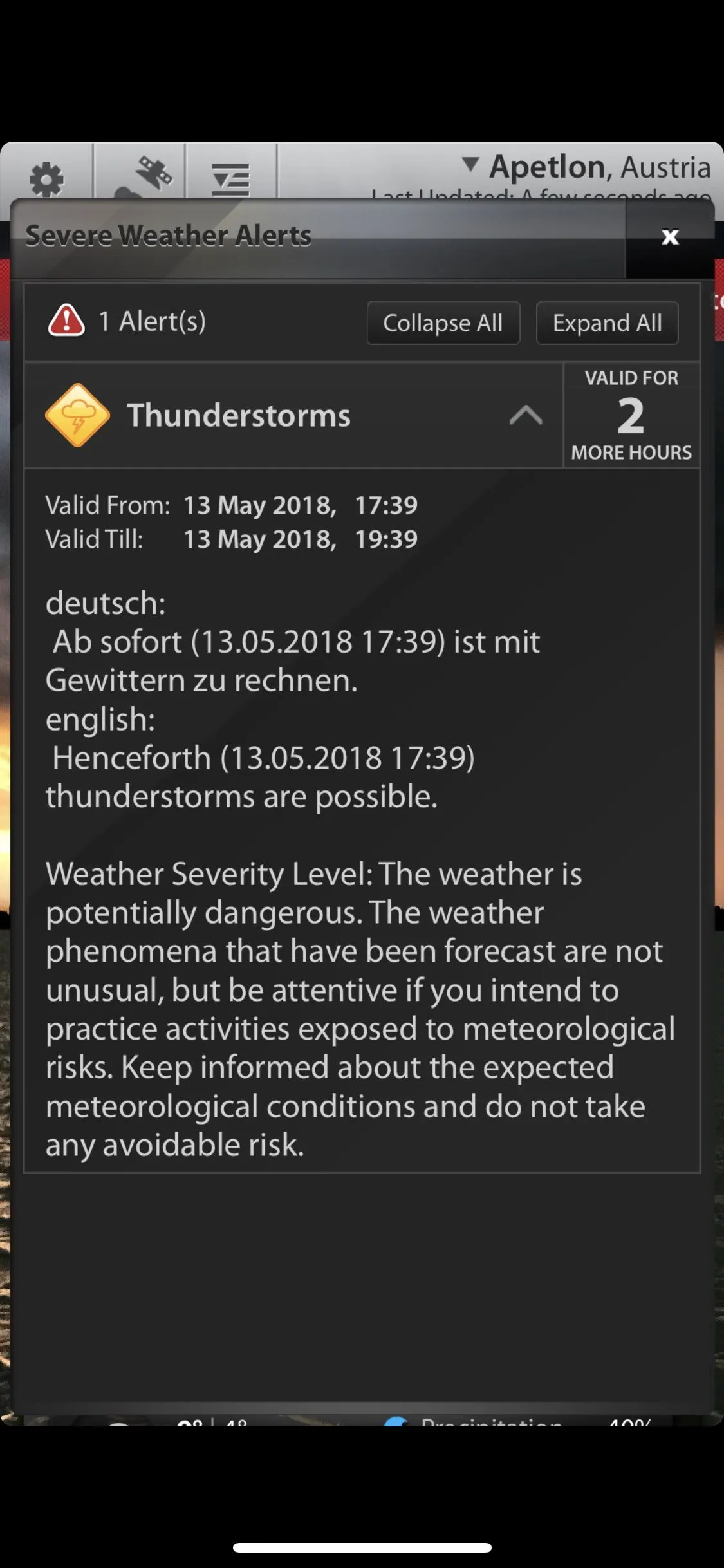This screenshot has height=1568, width=724.
Task: Tap Expand All alerts button
Action: click(x=607, y=323)
